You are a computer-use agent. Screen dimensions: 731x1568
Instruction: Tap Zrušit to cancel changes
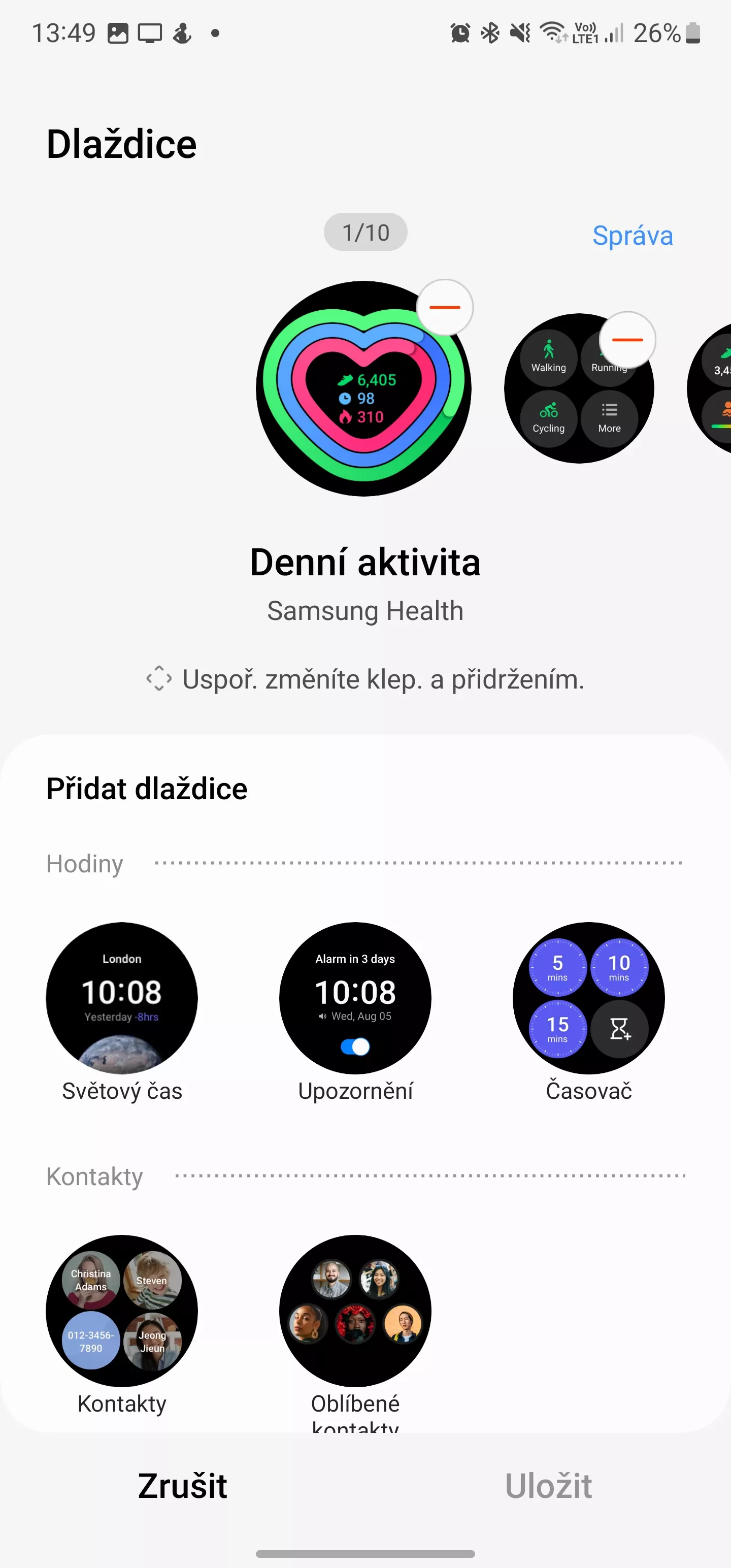[183, 1486]
